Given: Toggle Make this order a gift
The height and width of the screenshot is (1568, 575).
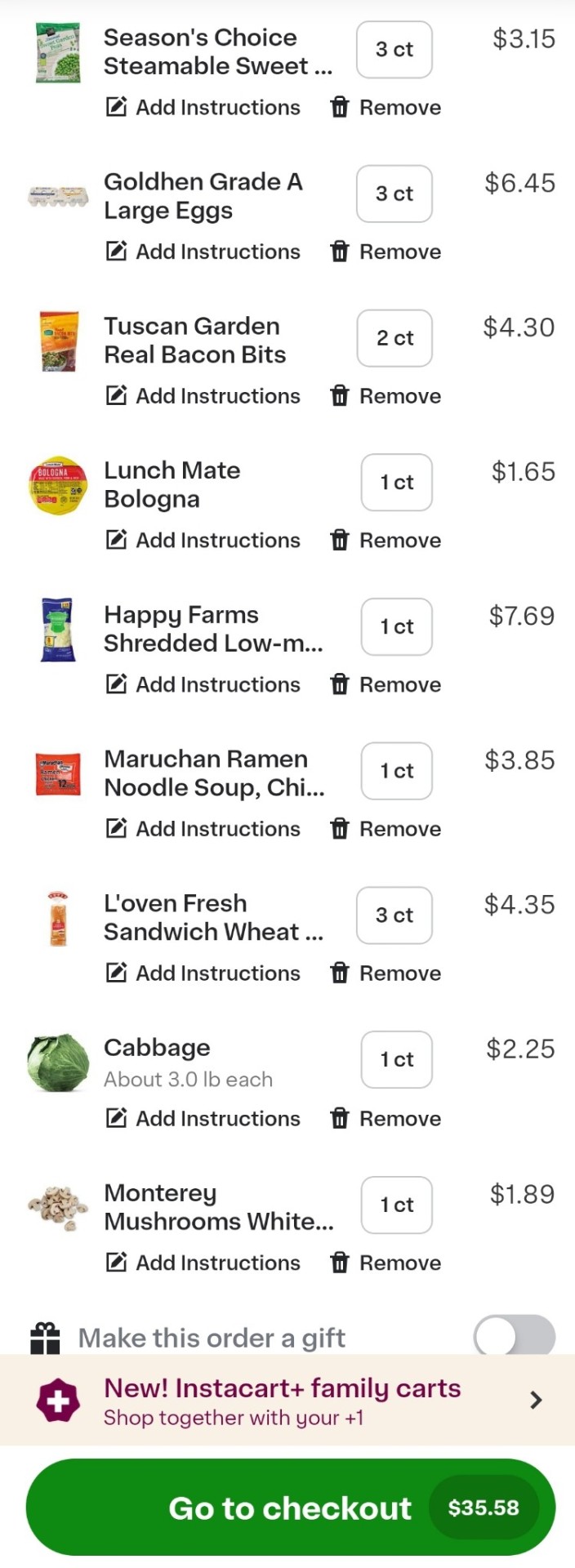Looking at the screenshot, I should [514, 1338].
